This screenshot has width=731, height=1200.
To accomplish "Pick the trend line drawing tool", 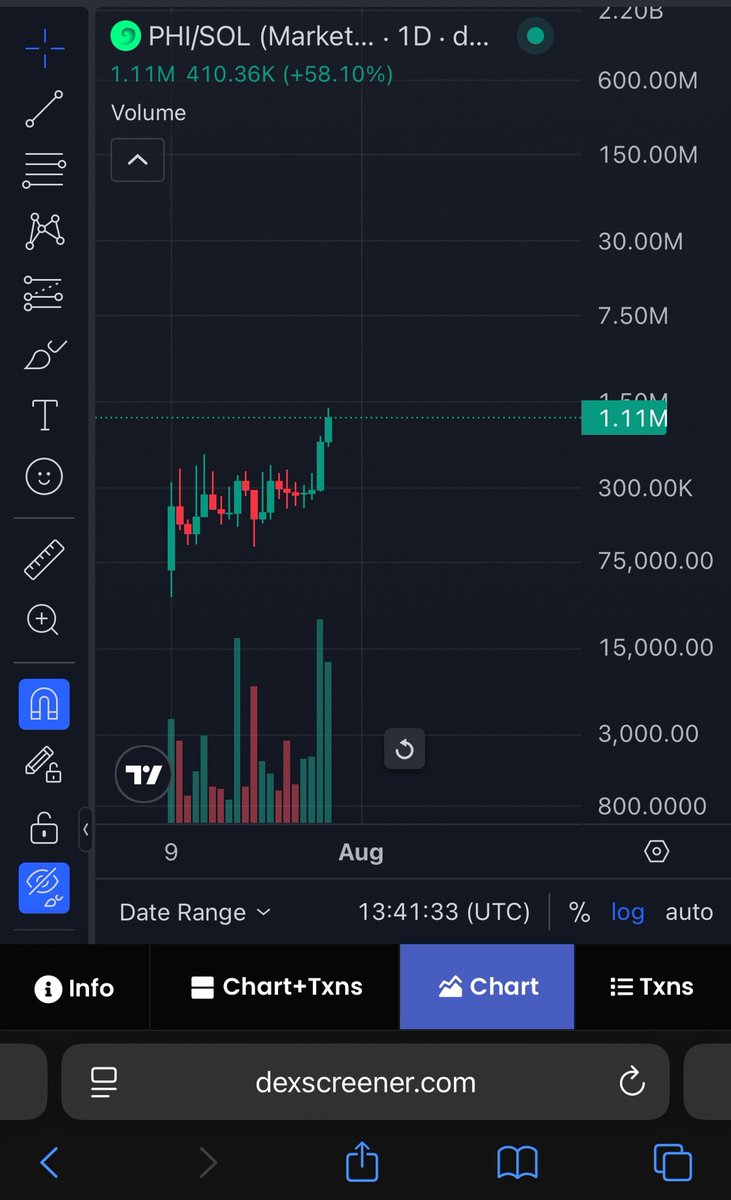I will [44, 109].
